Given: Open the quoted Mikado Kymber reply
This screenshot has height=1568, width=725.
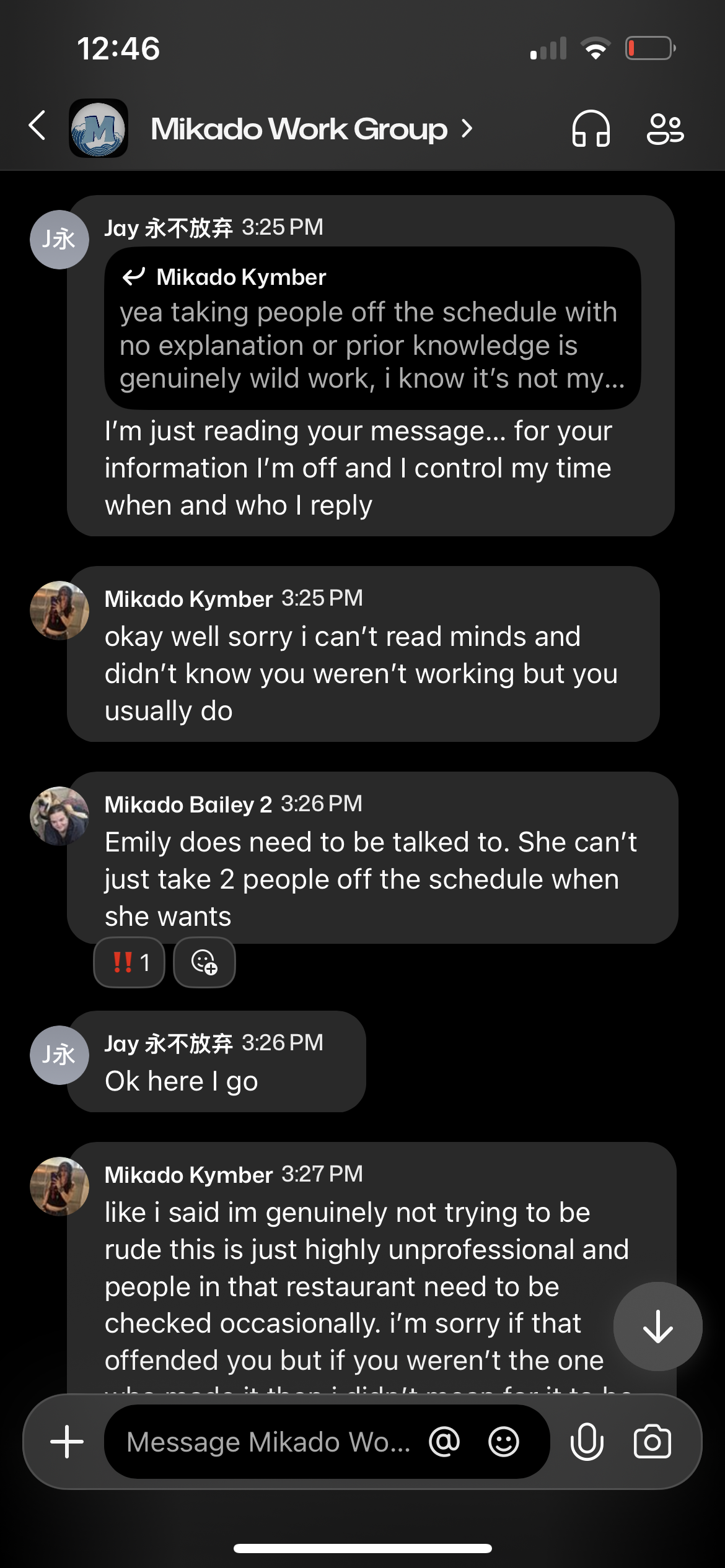Looking at the screenshot, I should (x=372, y=328).
